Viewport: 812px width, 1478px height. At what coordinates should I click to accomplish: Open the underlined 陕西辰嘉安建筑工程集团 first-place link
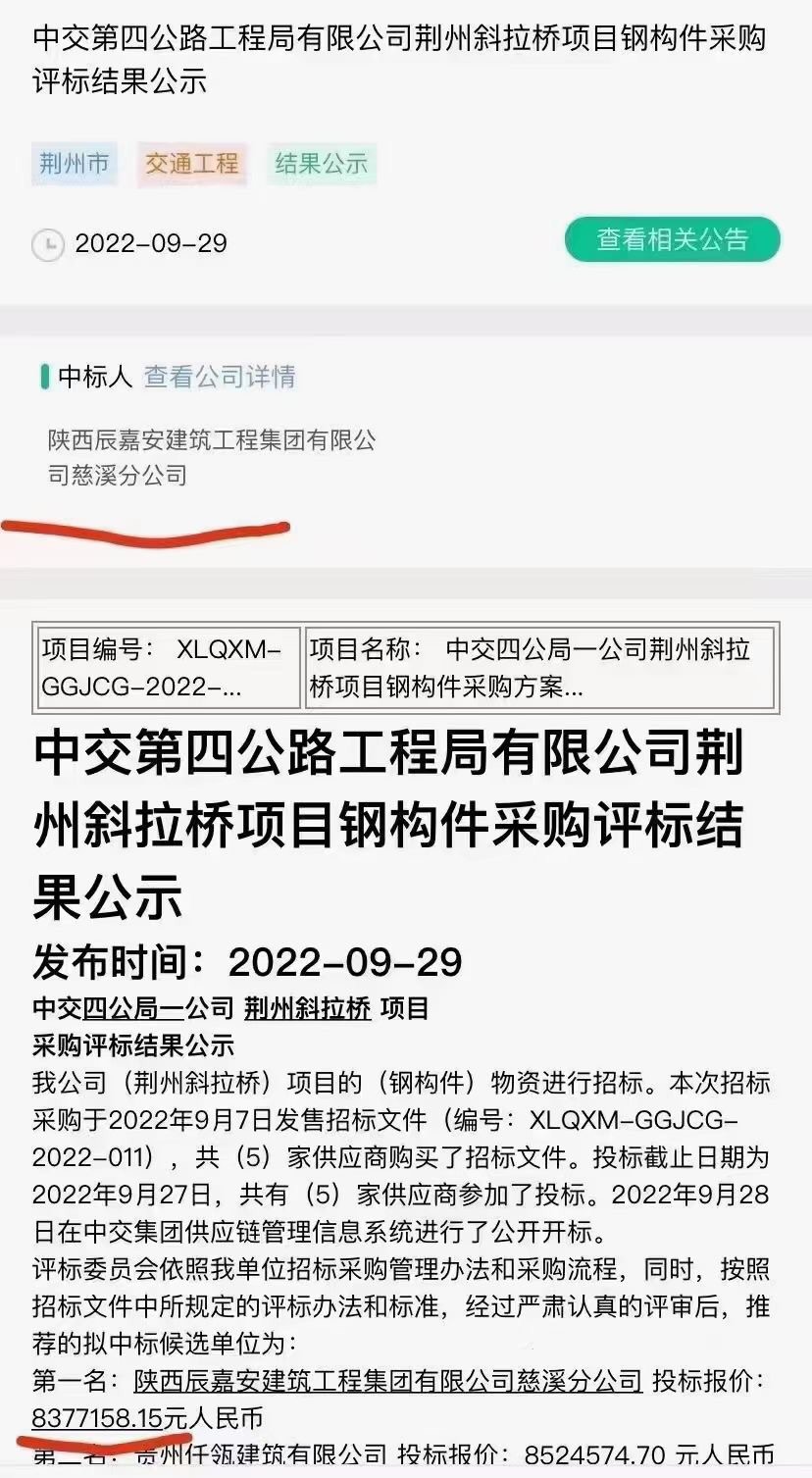pos(387,1381)
